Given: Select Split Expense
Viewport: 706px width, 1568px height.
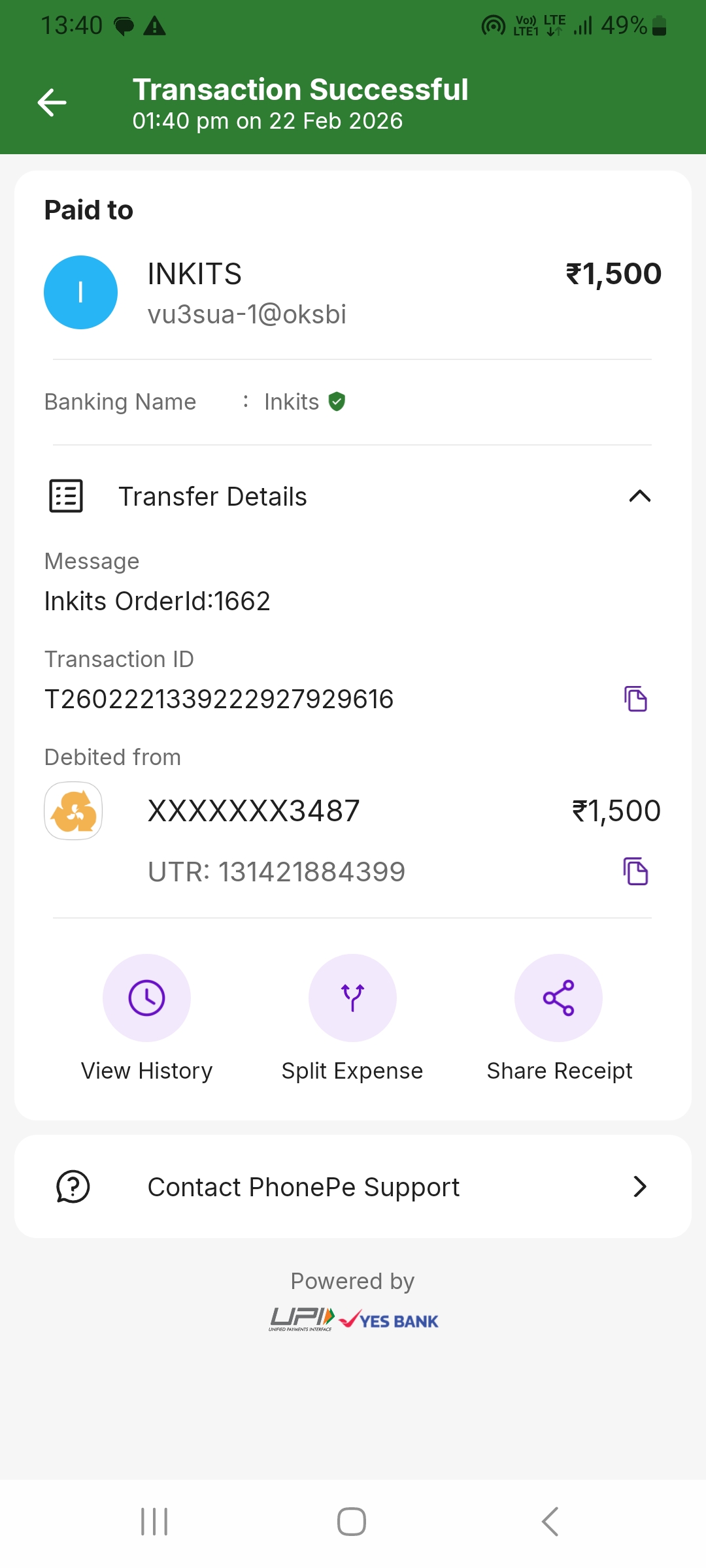Looking at the screenshot, I should tap(352, 998).
